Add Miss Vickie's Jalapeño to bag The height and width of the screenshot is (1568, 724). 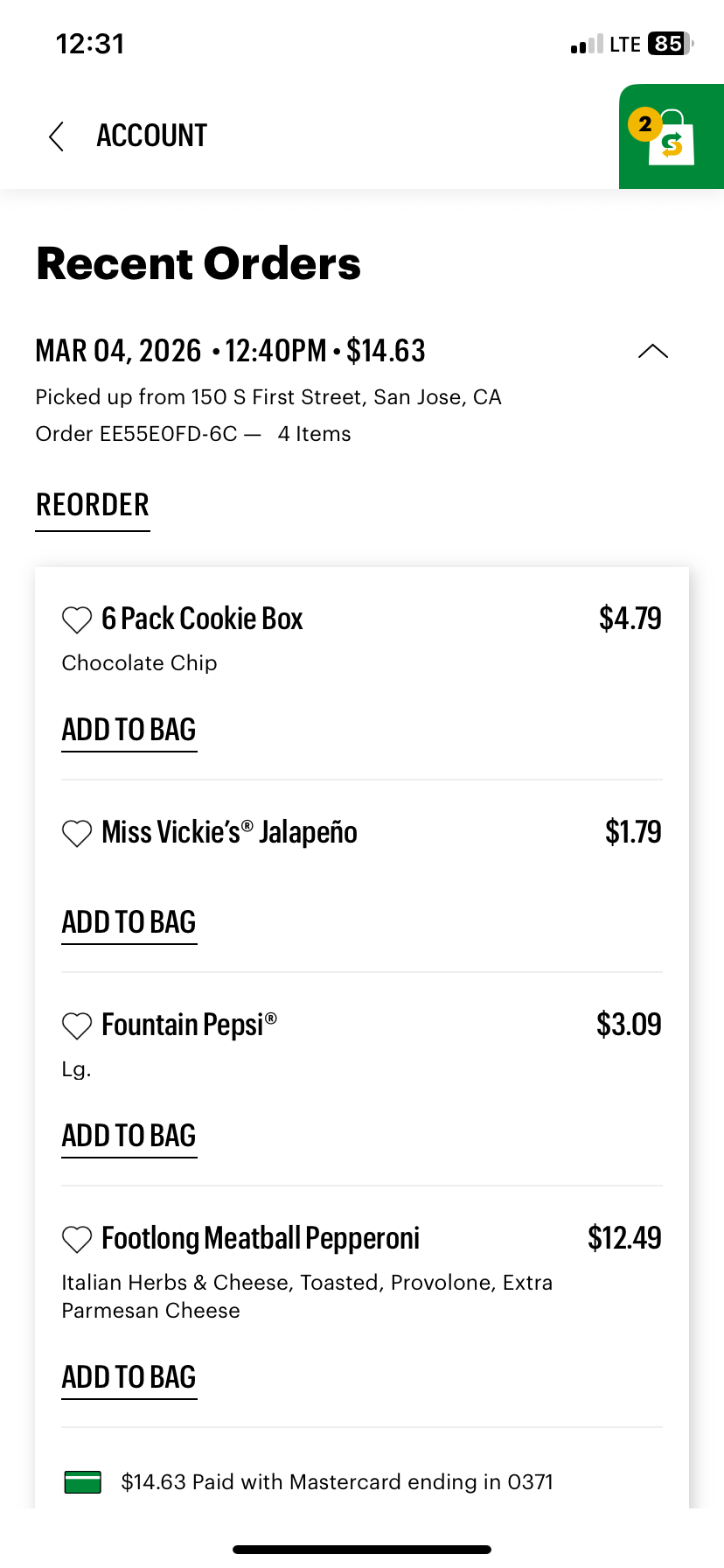click(x=129, y=922)
